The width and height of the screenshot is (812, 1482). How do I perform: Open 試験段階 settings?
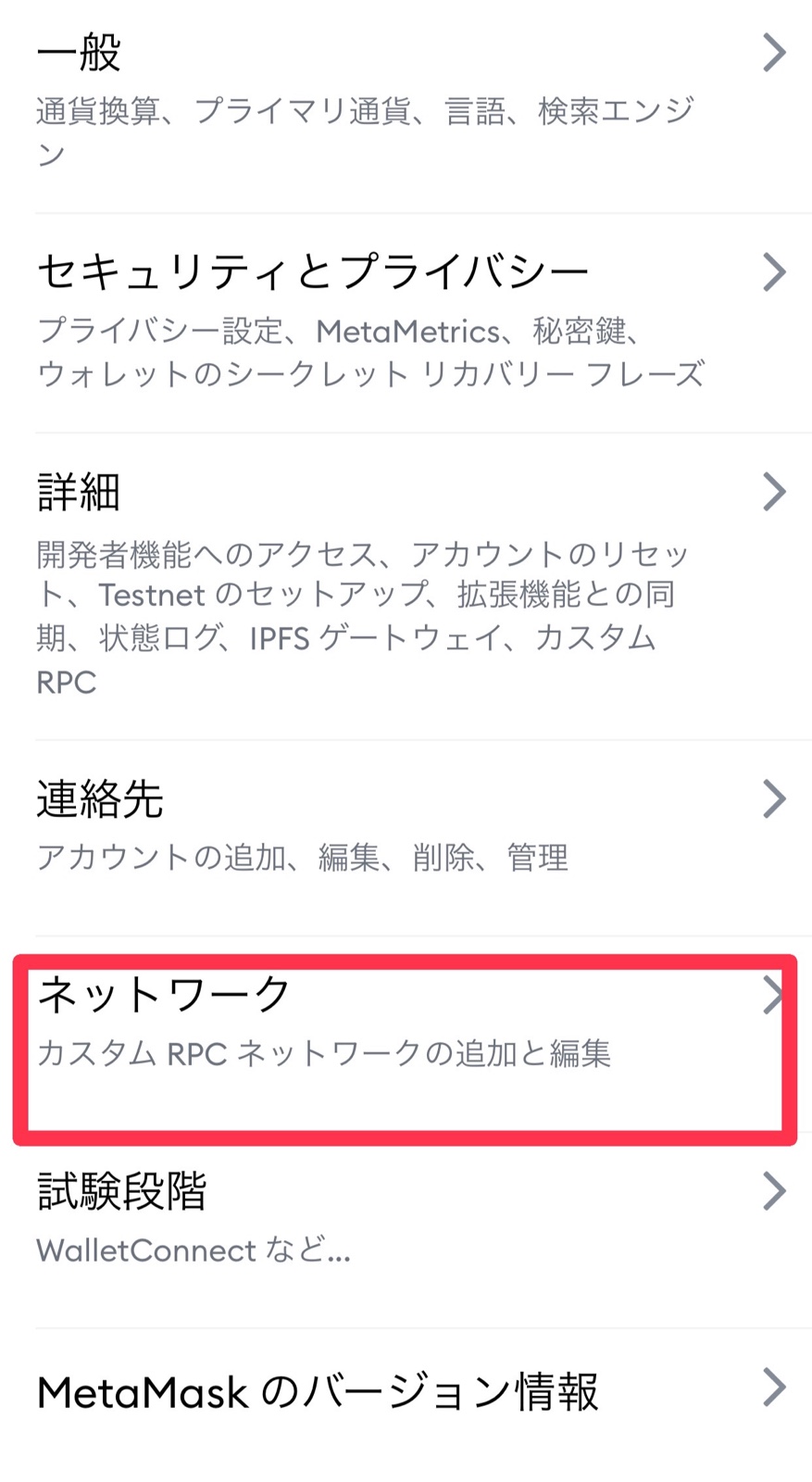(x=406, y=1218)
